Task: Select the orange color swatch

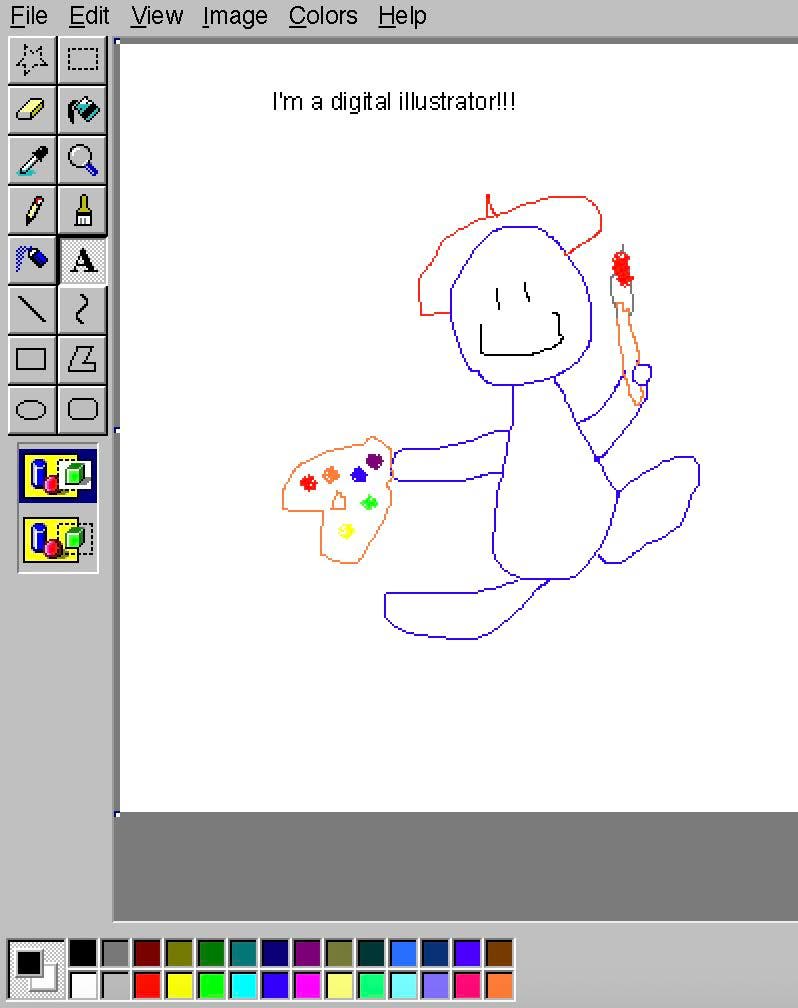Action: point(498,986)
